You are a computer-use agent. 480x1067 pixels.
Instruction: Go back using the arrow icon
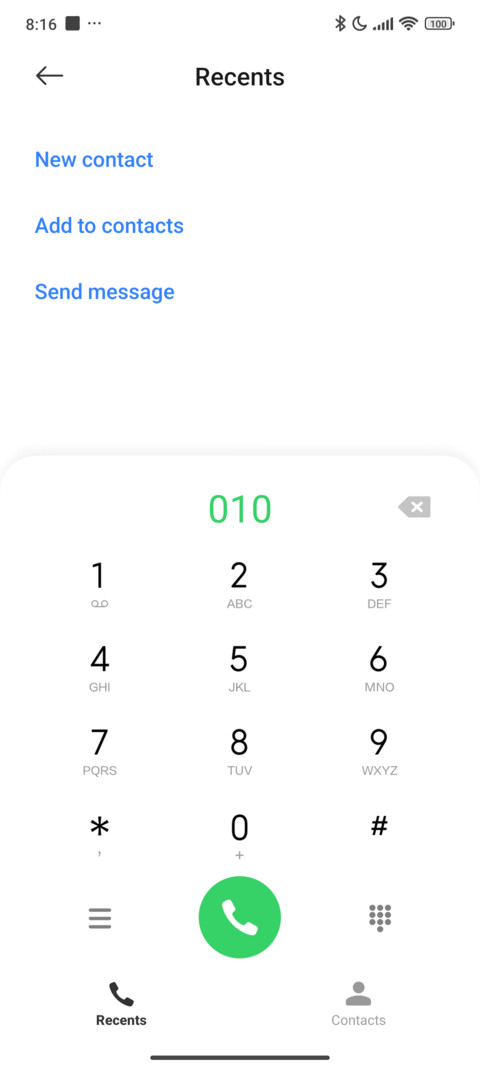point(49,76)
